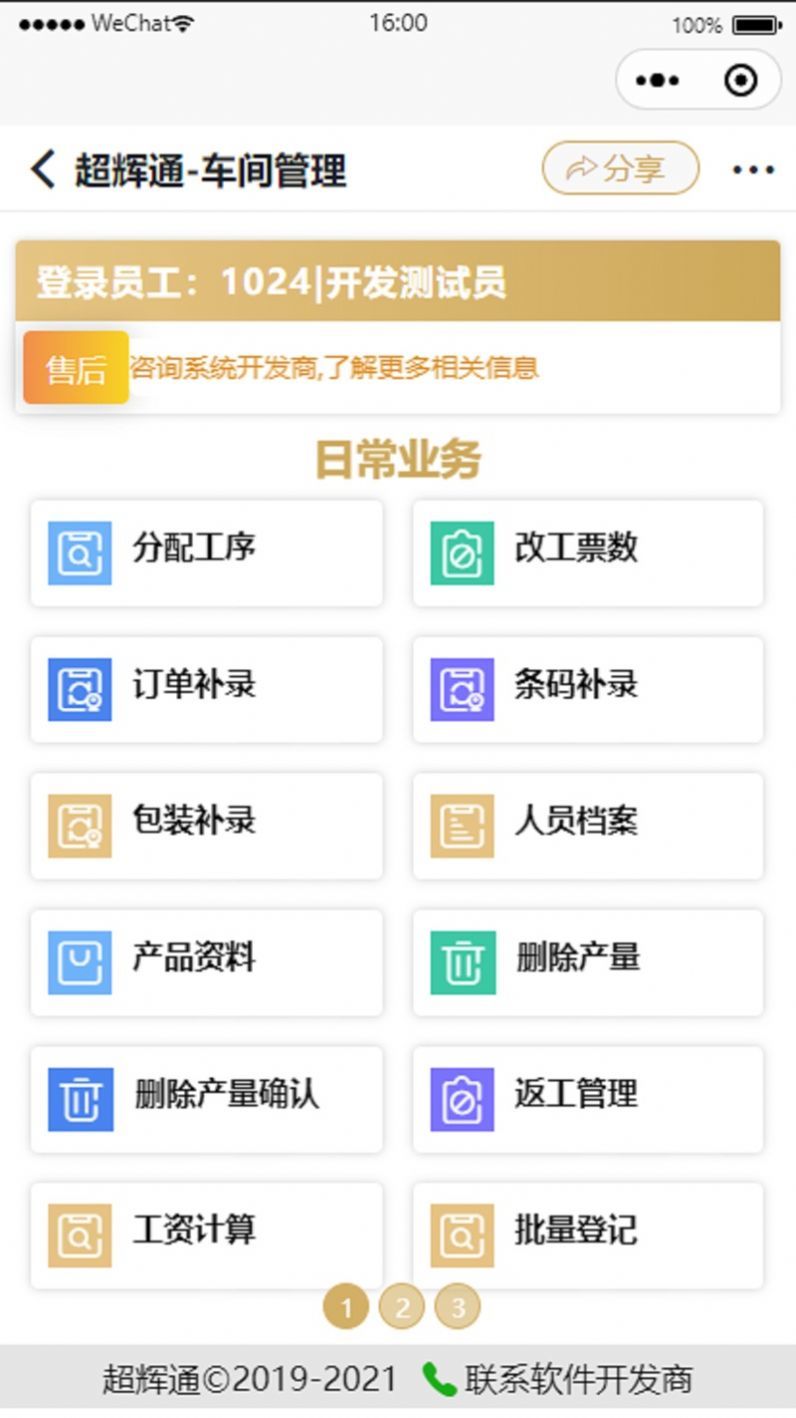Image resolution: width=796 pixels, height=1418 pixels.
Task: Select the 删除产量 trash icon
Action: 460,962
